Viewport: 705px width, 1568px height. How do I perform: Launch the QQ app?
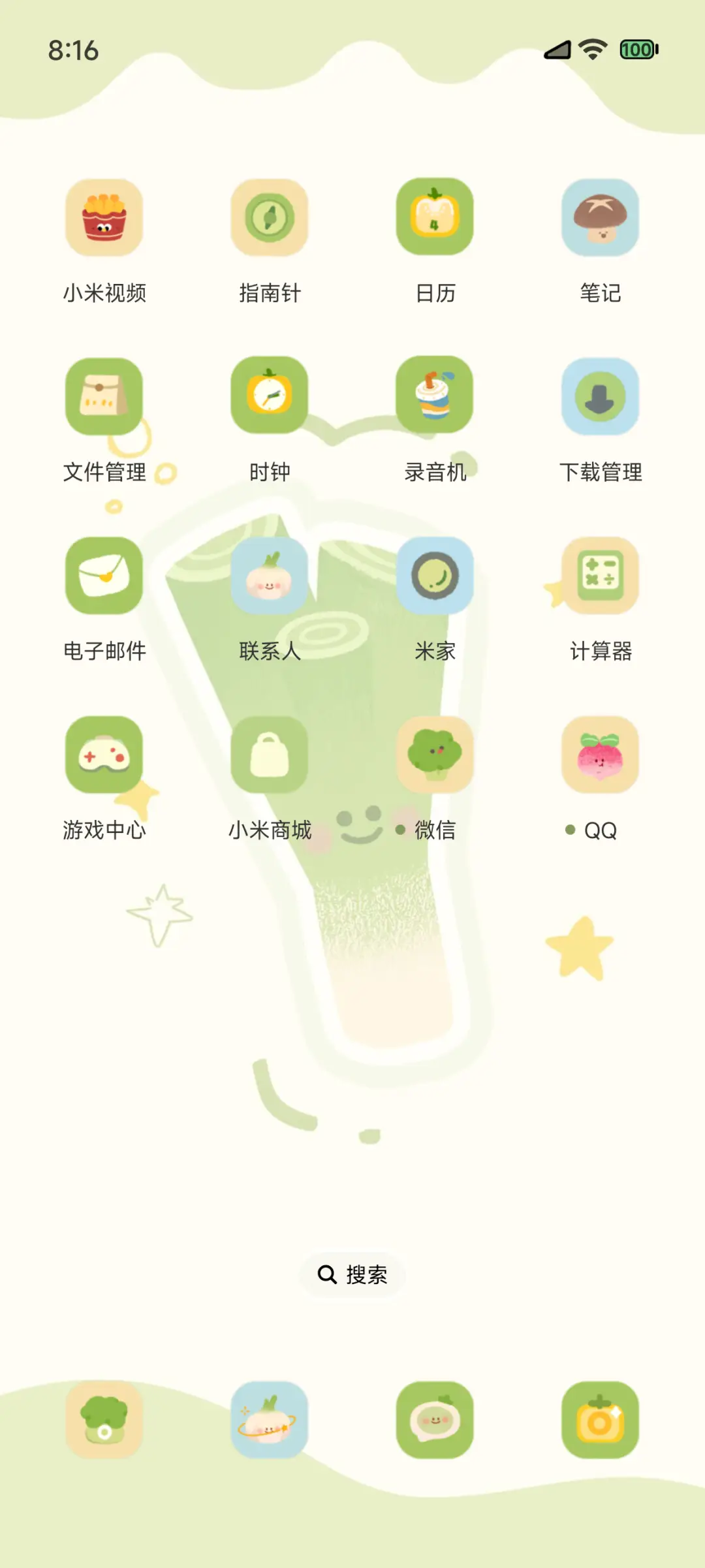[600, 754]
